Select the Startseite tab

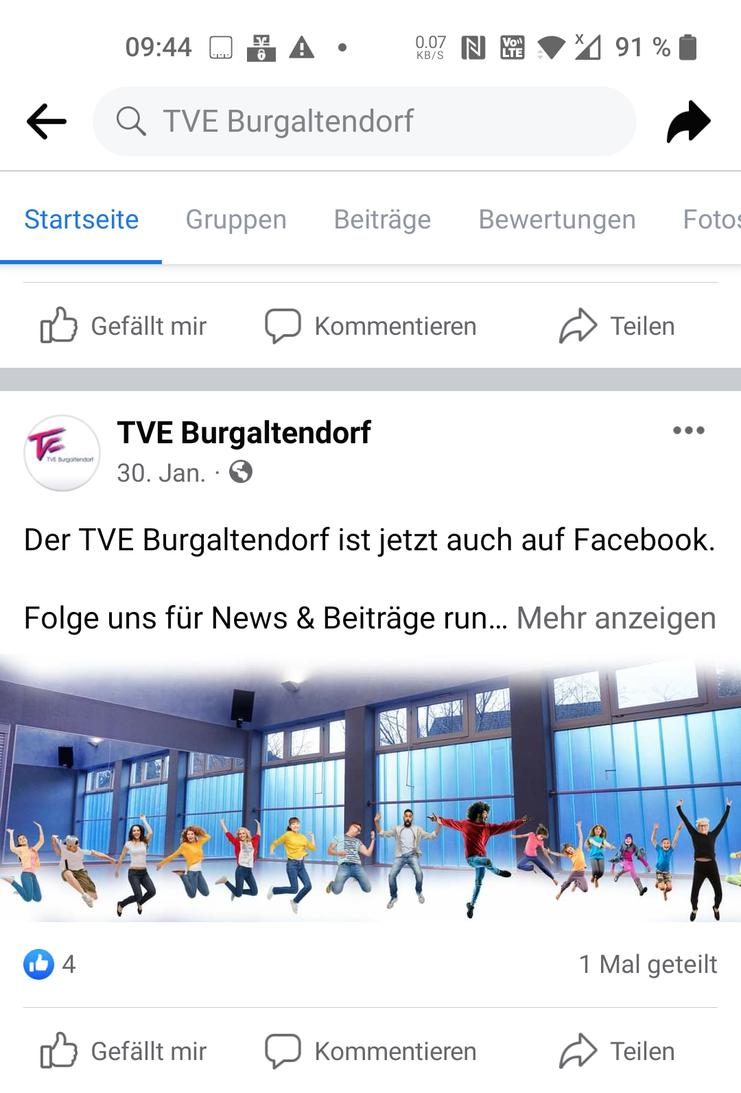(81, 220)
